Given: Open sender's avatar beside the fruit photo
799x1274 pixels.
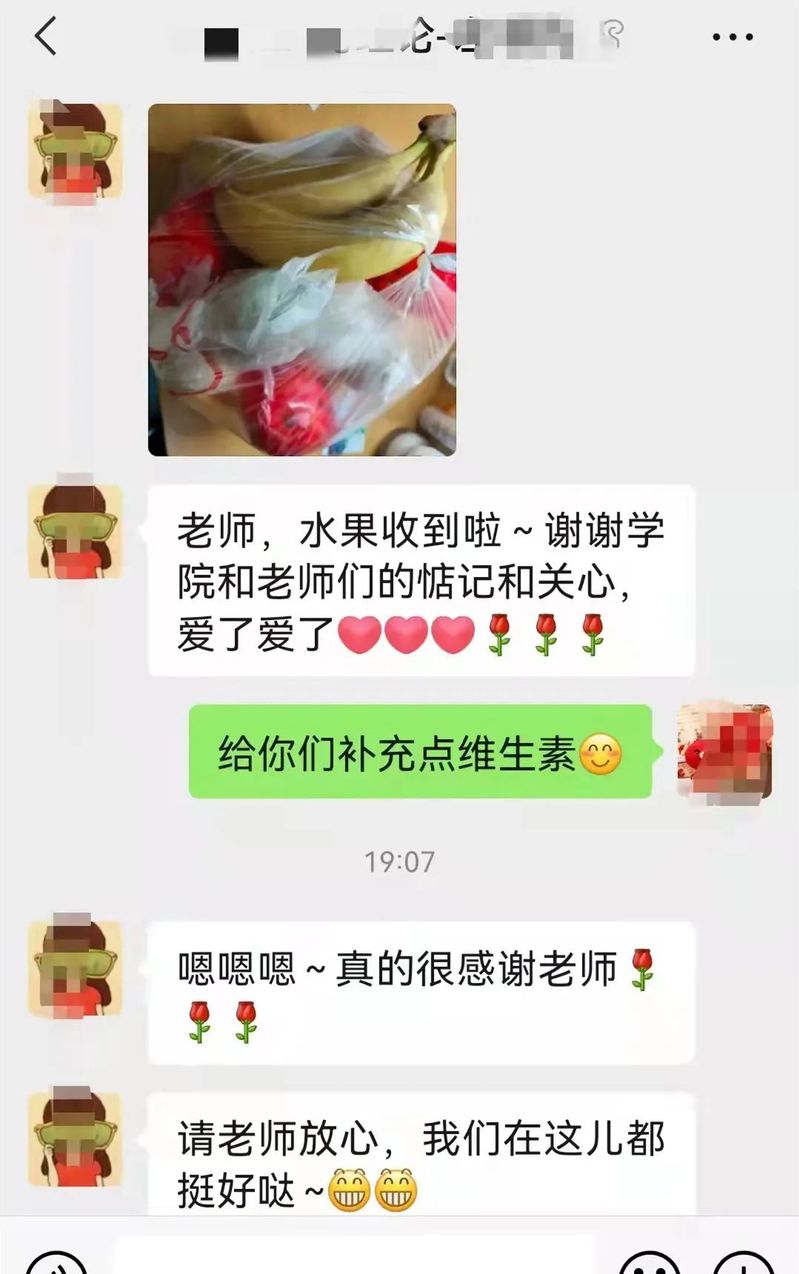Looking at the screenshot, I should coord(75,151).
